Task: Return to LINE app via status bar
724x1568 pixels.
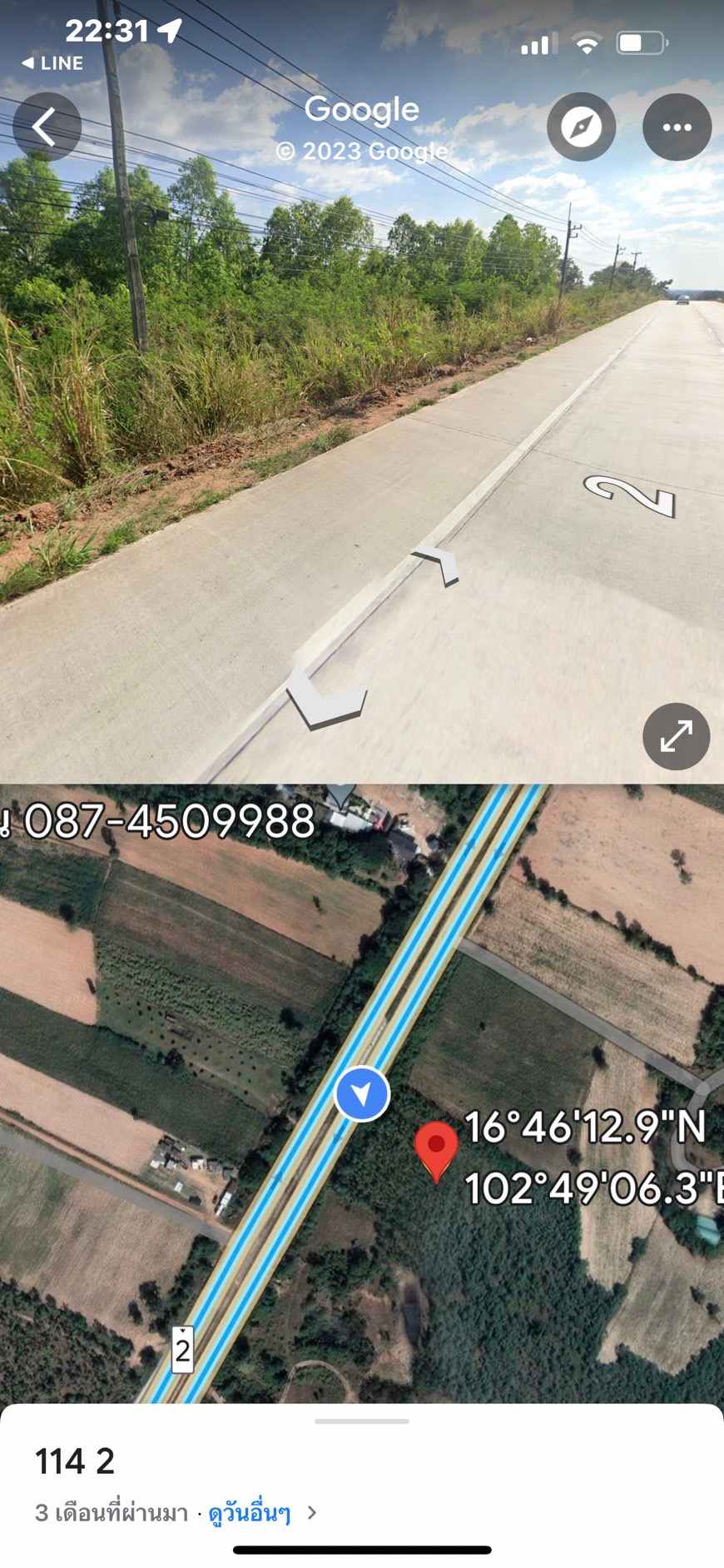Action: [x=52, y=63]
